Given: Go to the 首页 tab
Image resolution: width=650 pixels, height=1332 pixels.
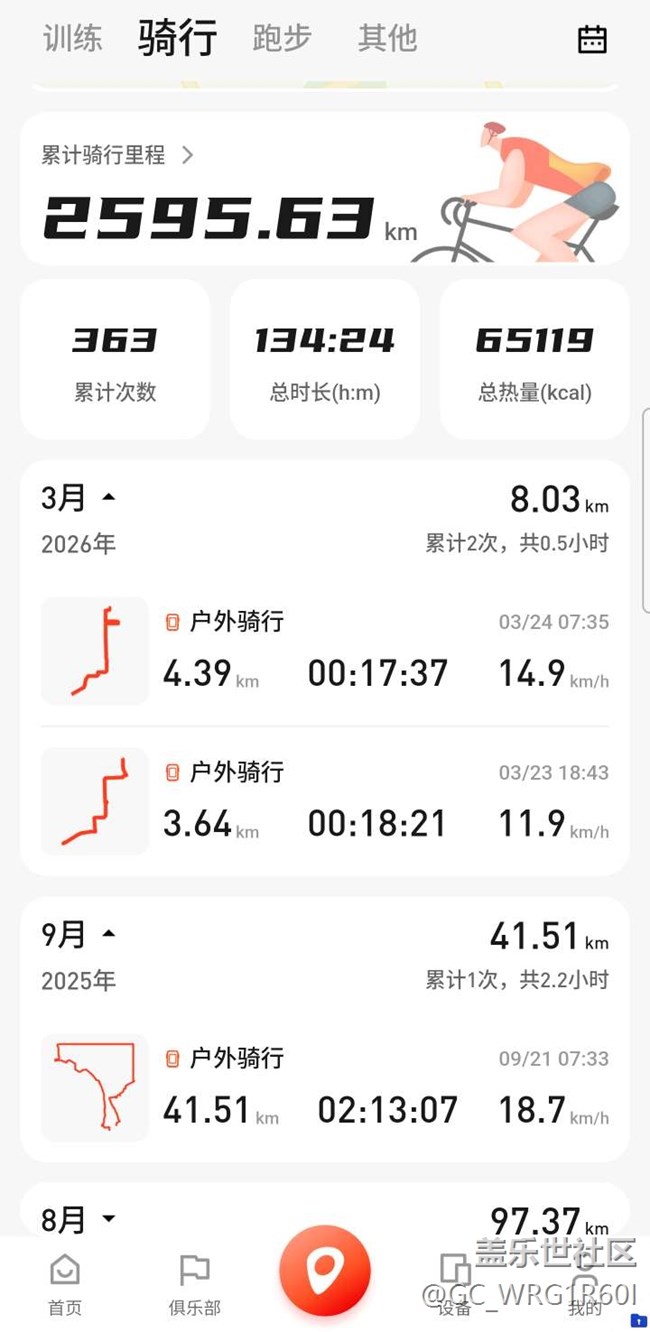Looking at the screenshot, I should [x=65, y=1285].
